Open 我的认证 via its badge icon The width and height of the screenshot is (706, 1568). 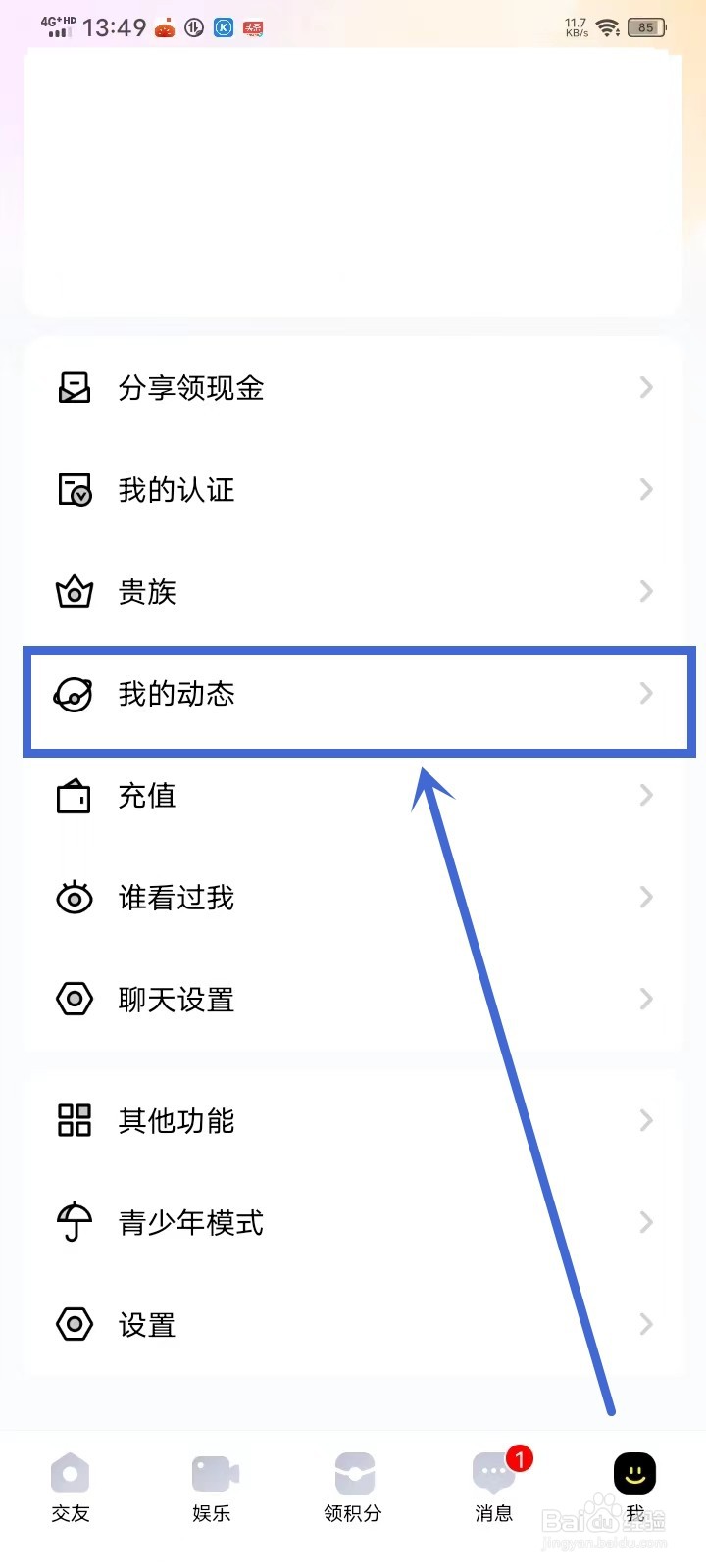coord(73,489)
